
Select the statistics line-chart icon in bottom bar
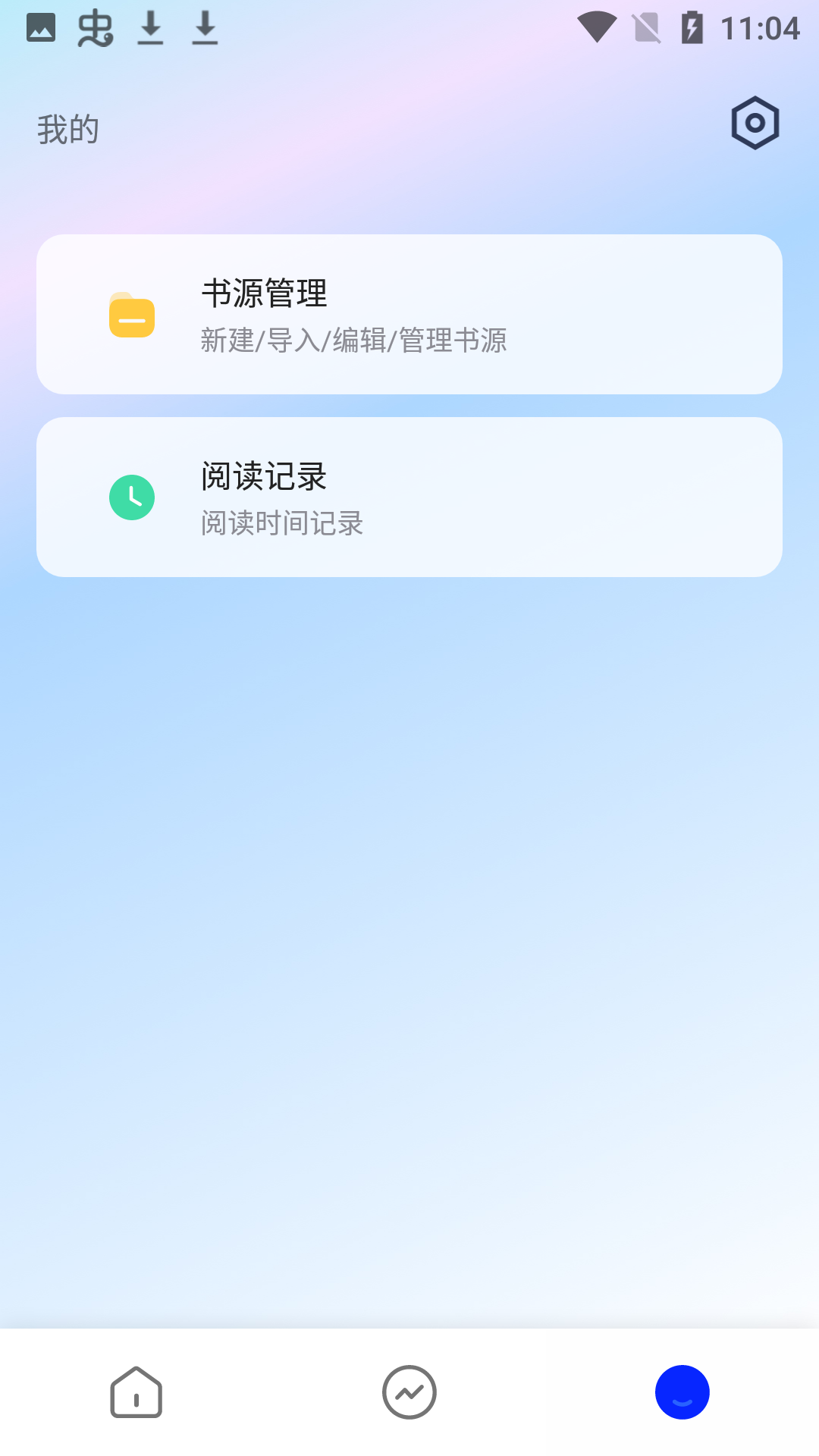pyautogui.click(x=409, y=1392)
